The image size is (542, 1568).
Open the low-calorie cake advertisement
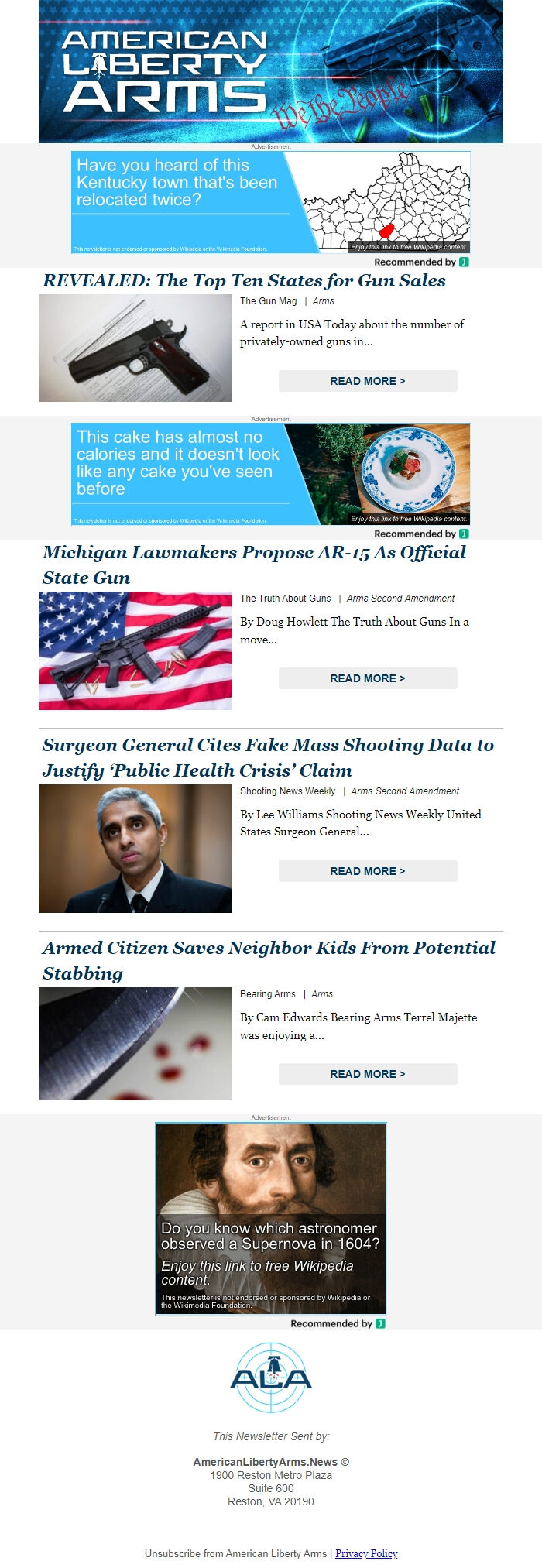tap(270, 474)
